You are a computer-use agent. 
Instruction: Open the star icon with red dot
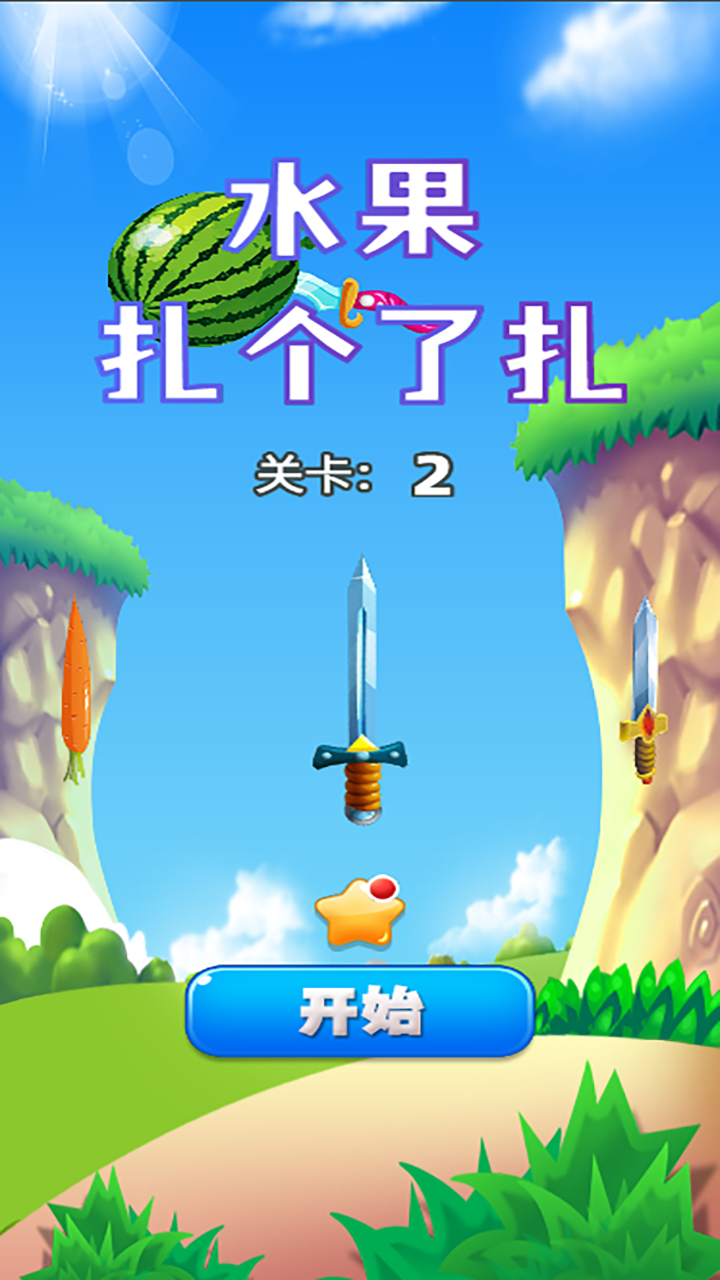[x=360, y=912]
